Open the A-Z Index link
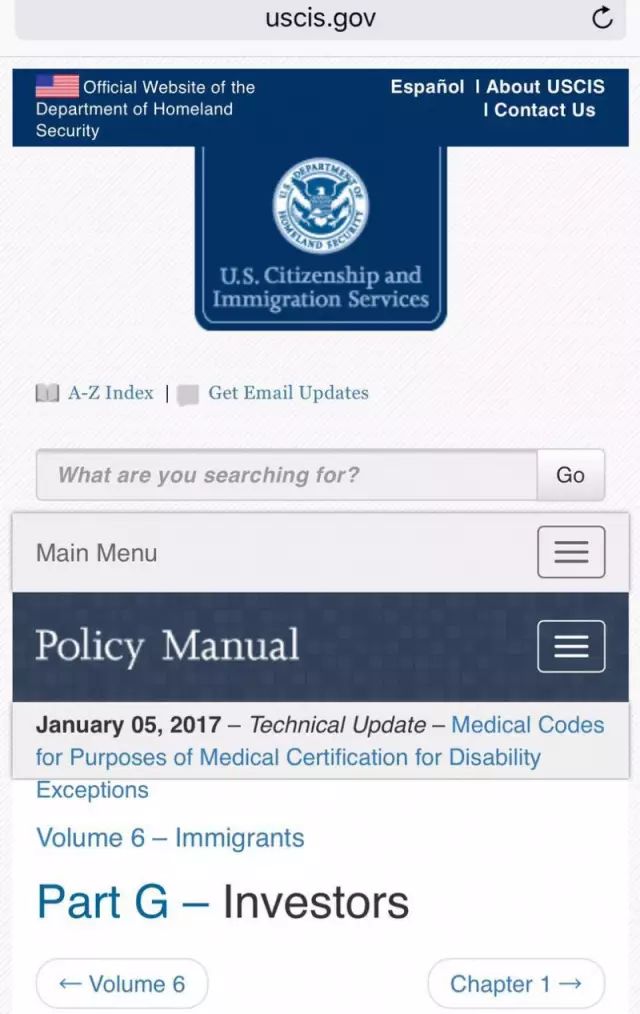Viewport: 640px width, 1014px height. (110, 393)
